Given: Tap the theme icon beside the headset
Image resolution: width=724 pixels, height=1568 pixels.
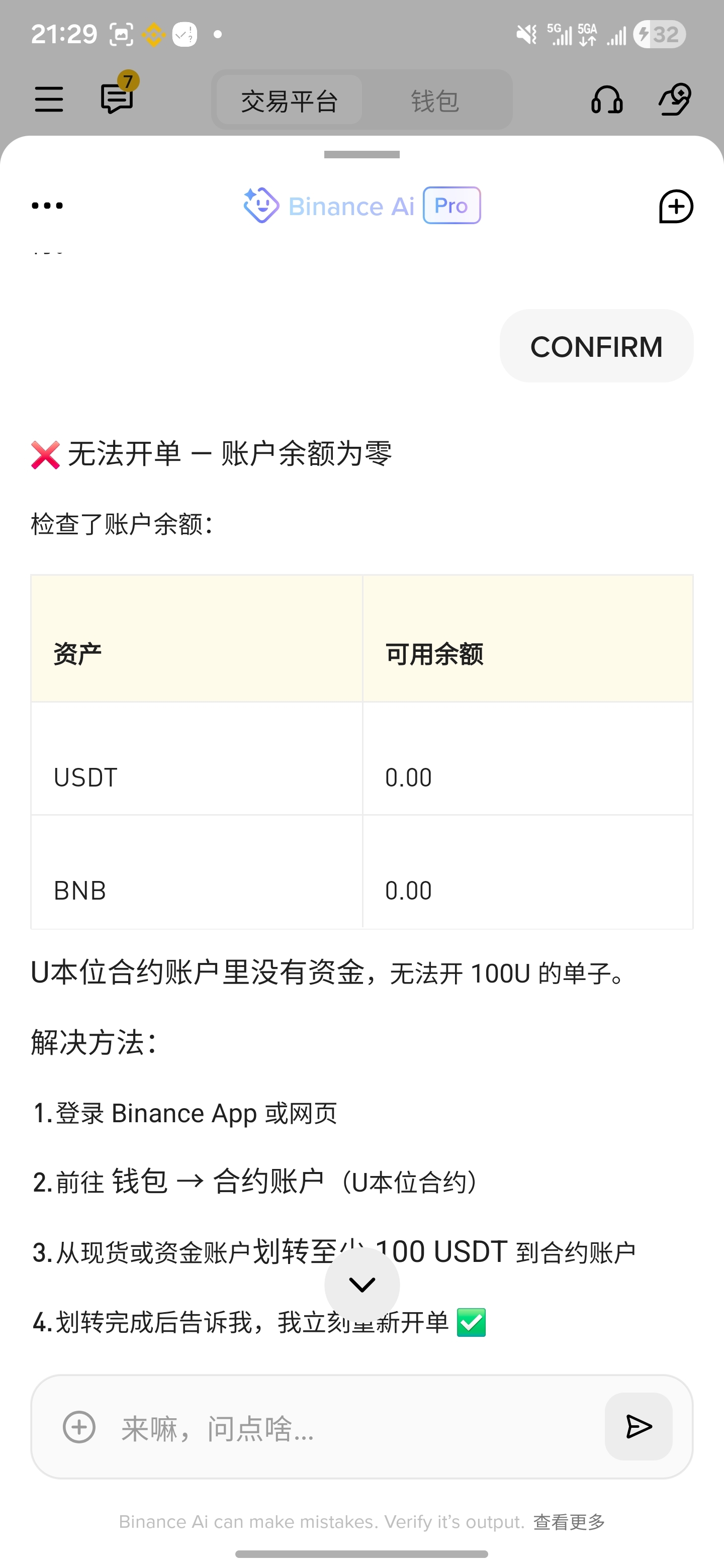Looking at the screenshot, I should (675, 99).
